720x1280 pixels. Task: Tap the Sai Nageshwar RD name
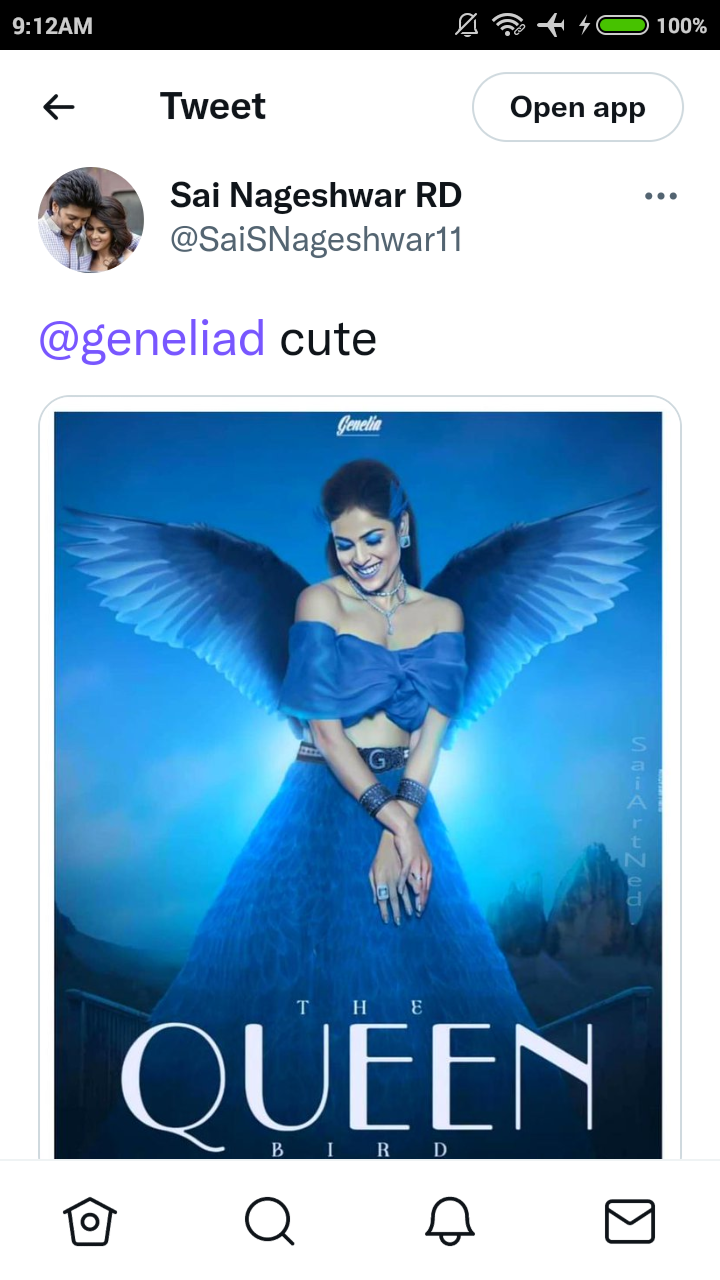click(316, 195)
